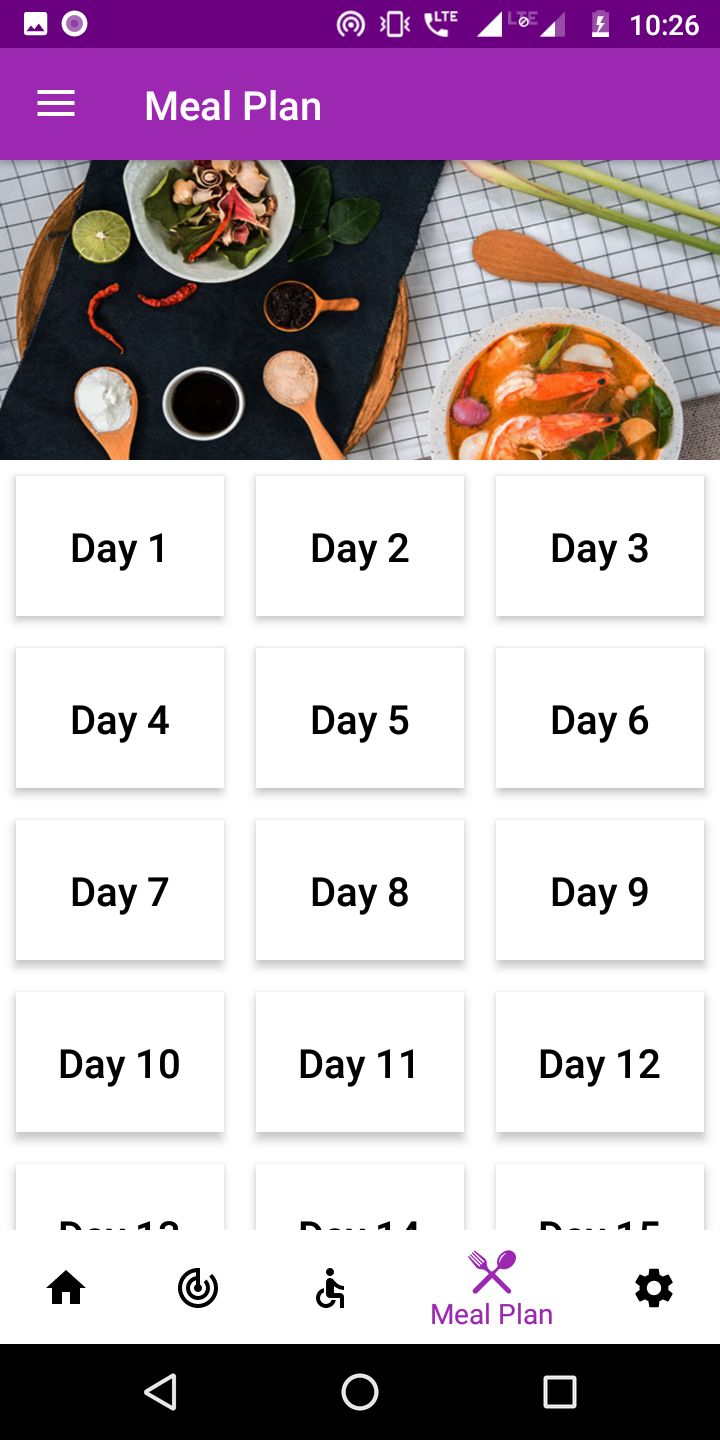
Task: View meals for Day 9
Action: [600, 890]
